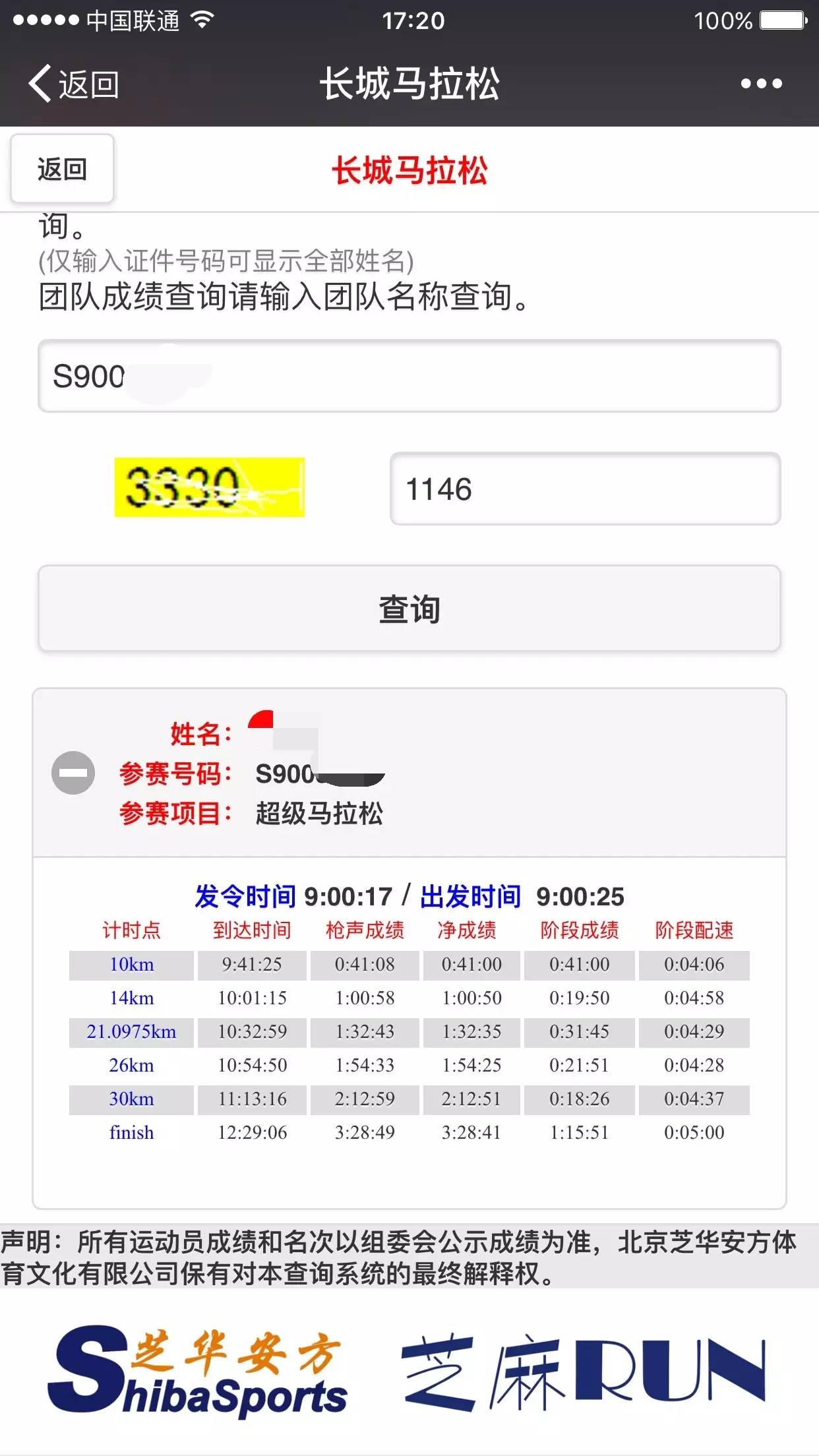
Task: Edit the captcha field containing 1146
Action: pos(585,489)
